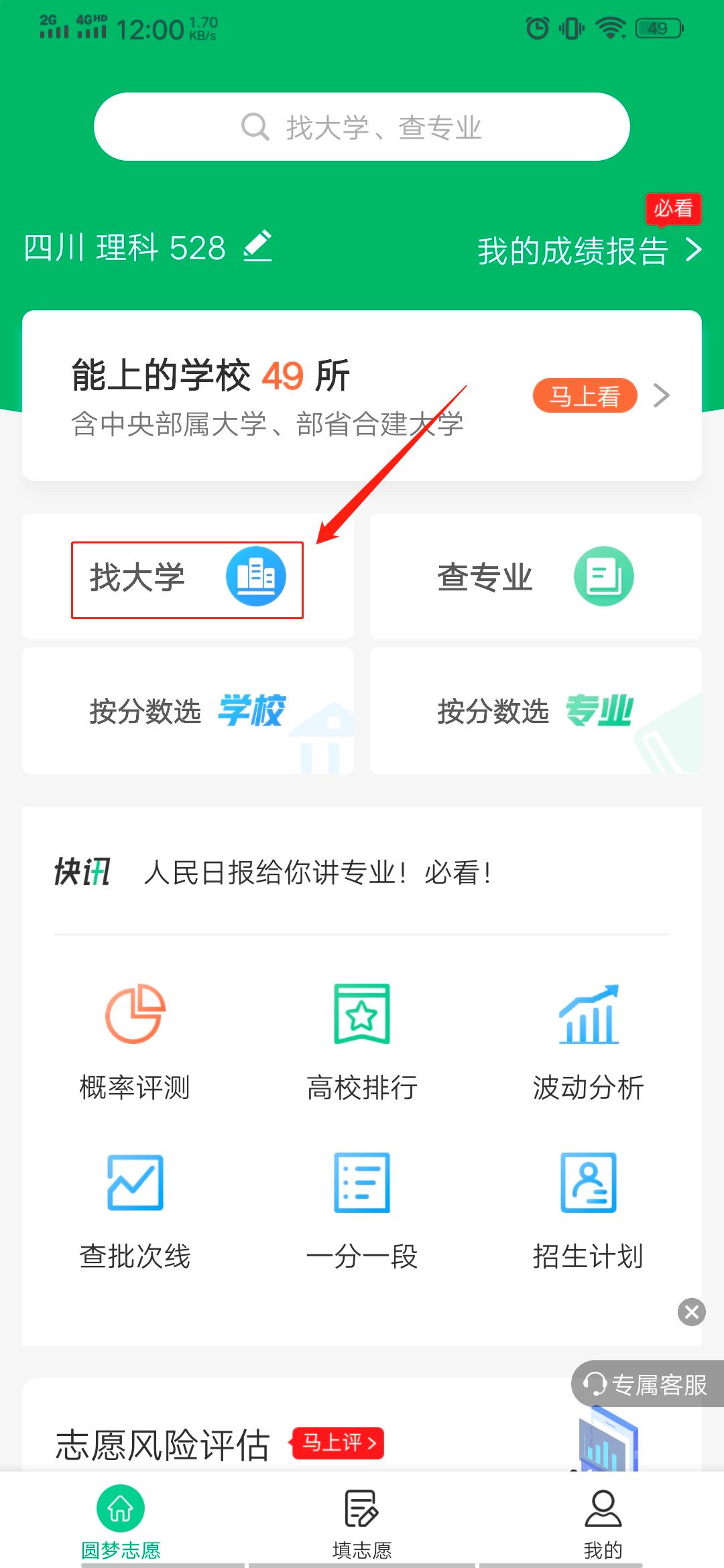Viewport: 724px width, 1568px height.
Task: Open the 查专业 card
Action: (x=536, y=576)
